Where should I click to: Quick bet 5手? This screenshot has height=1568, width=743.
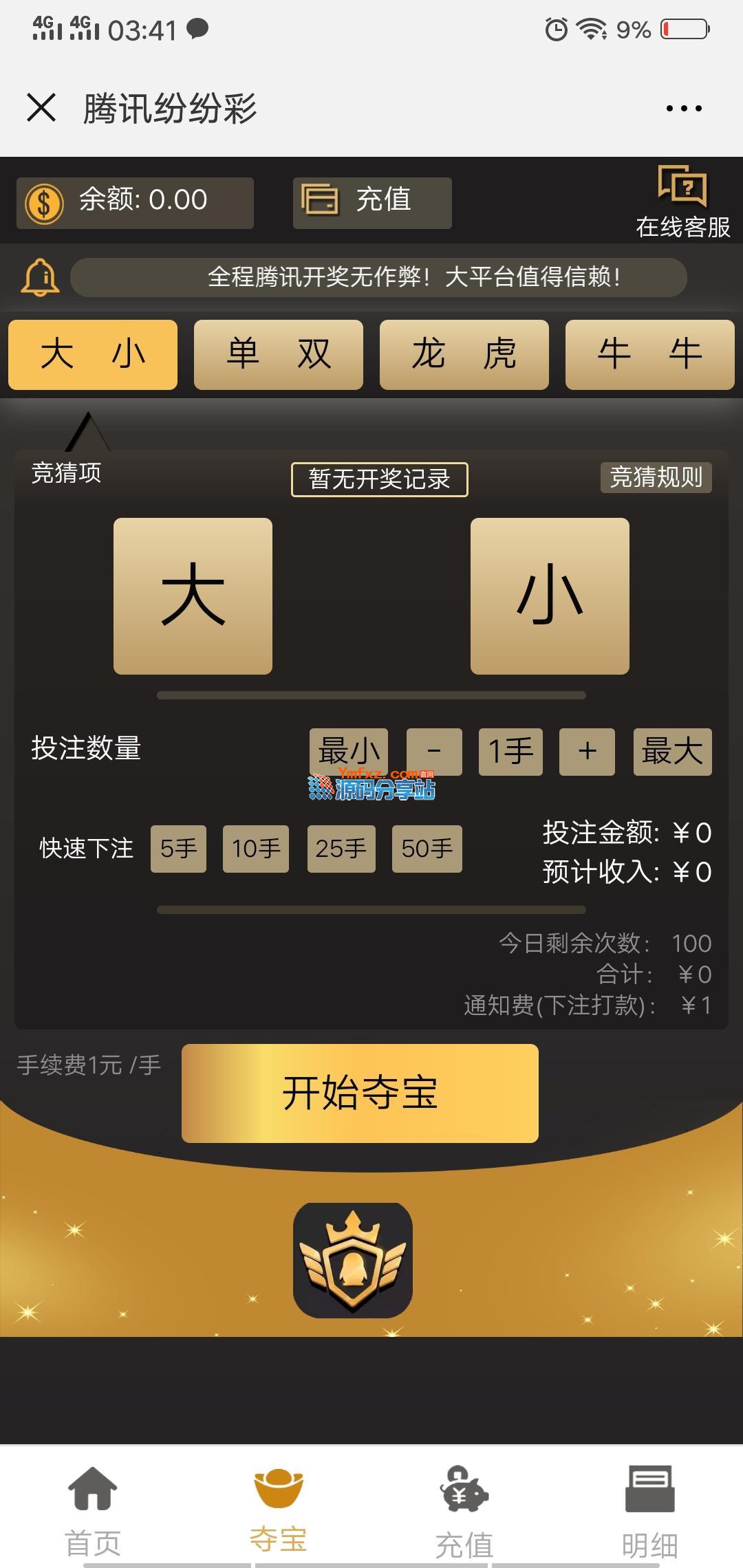pos(178,849)
